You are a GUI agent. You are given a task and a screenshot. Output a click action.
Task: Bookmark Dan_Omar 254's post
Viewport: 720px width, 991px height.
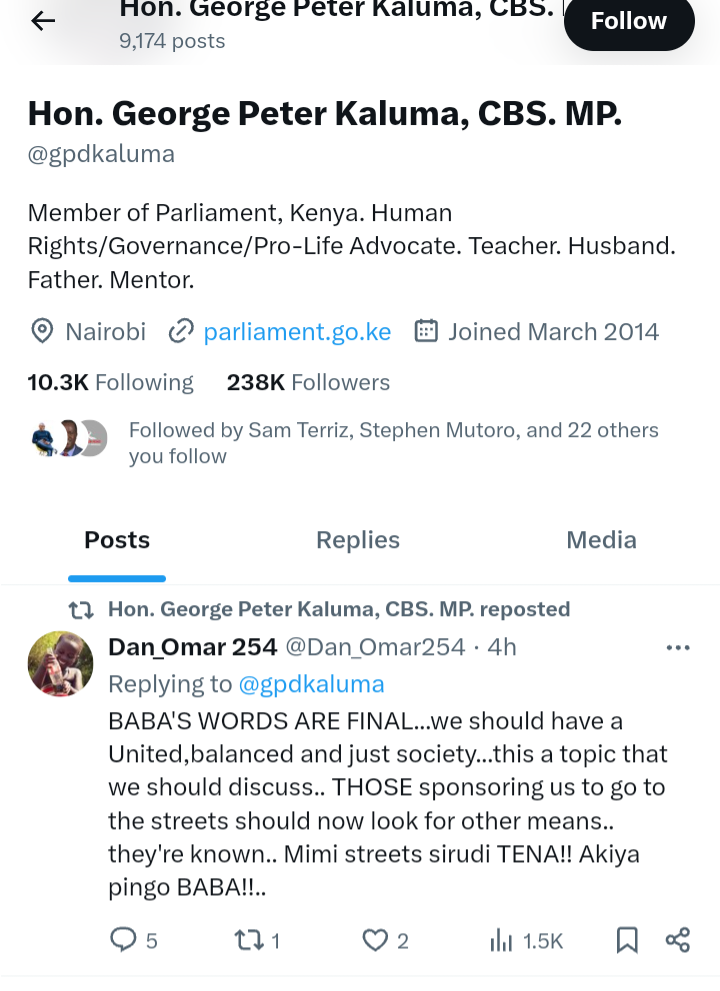click(627, 940)
